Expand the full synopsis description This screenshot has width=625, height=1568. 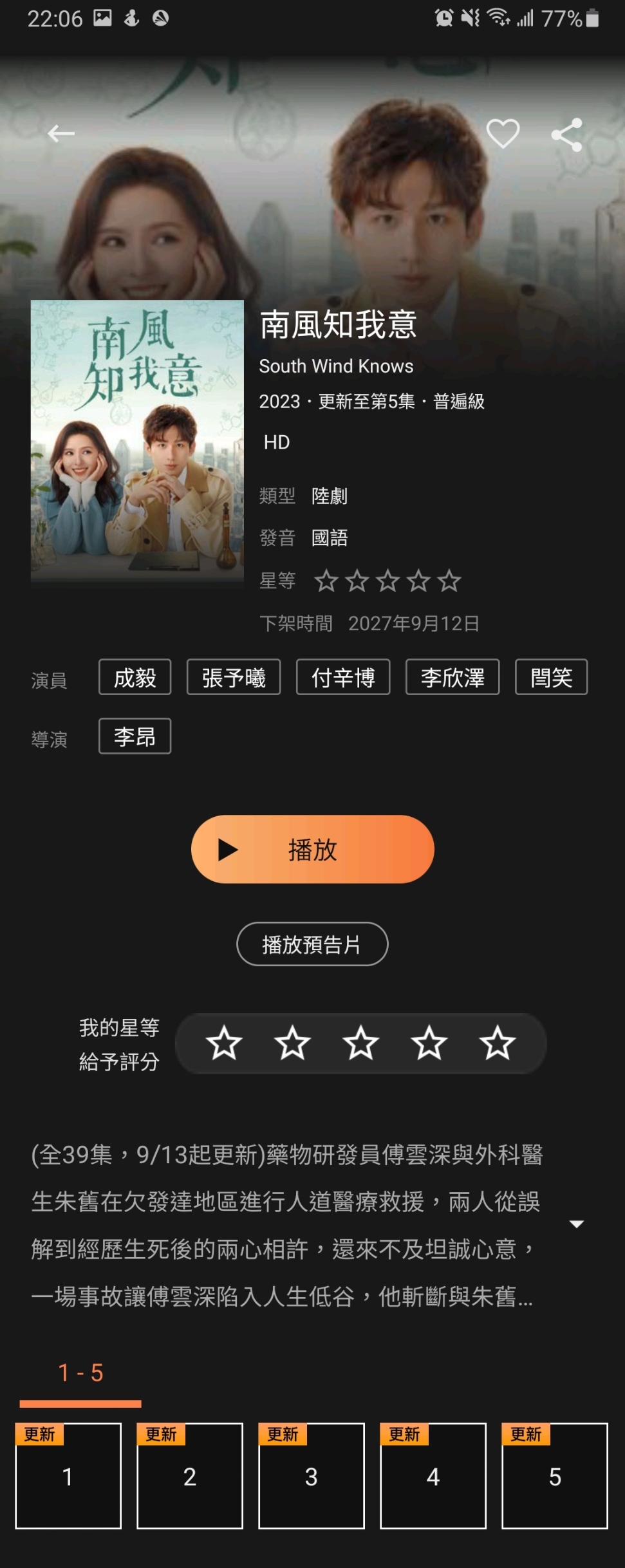coord(577,1224)
